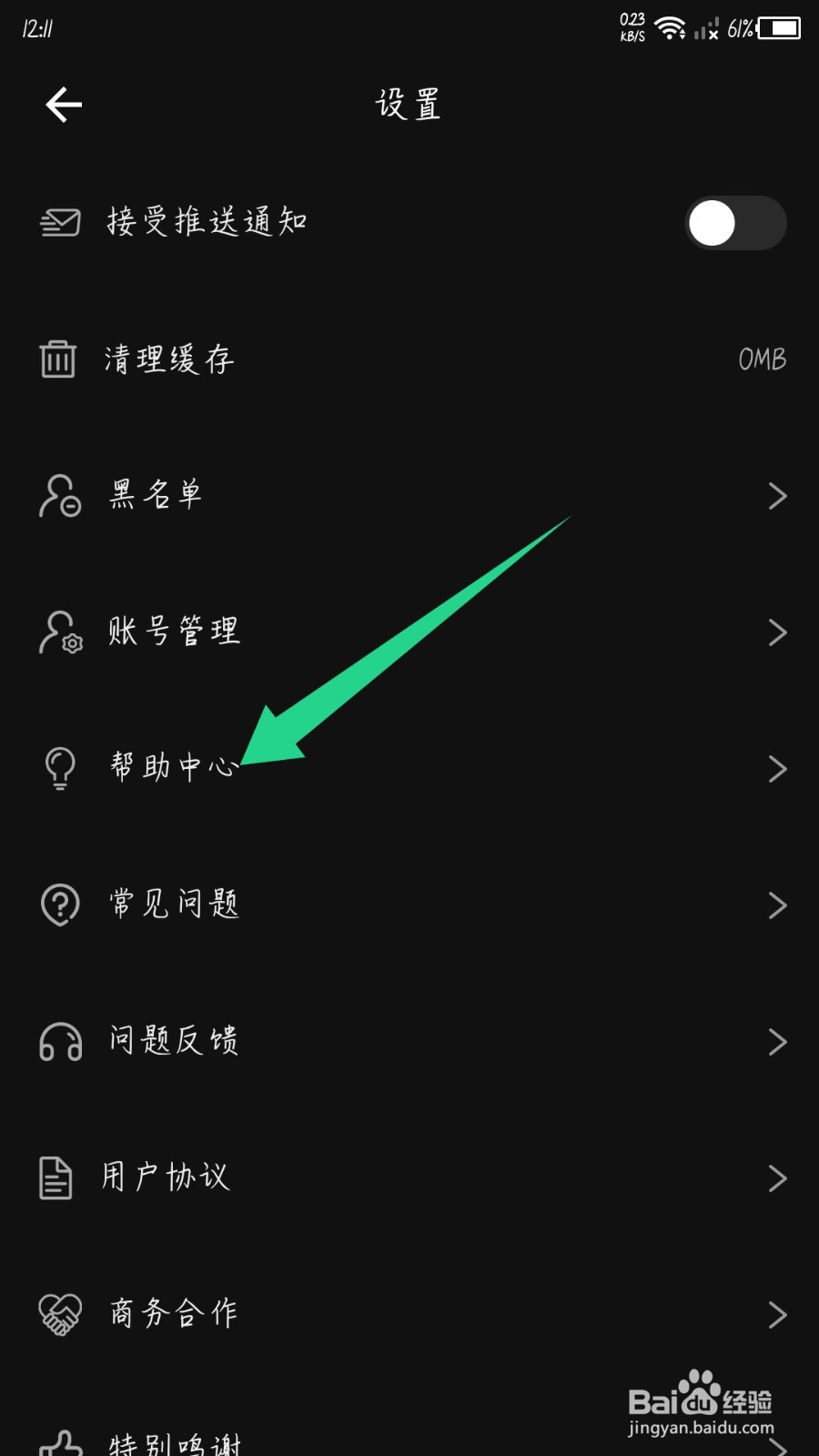Enable the 接受推送通知 push notification toggle
Viewport: 819px width, 1456px height.
click(735, 222)
